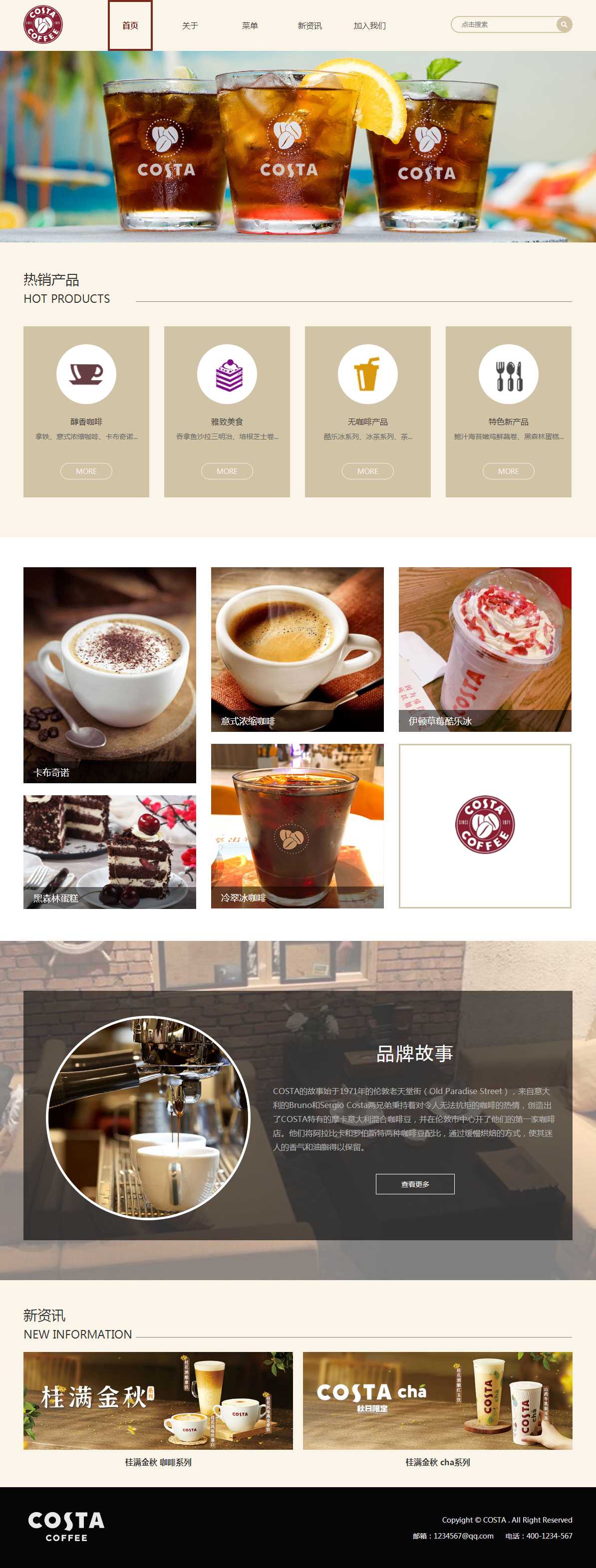Open the 菜单 navigation item
The image size is (596, 1568).
coord(250,25)
